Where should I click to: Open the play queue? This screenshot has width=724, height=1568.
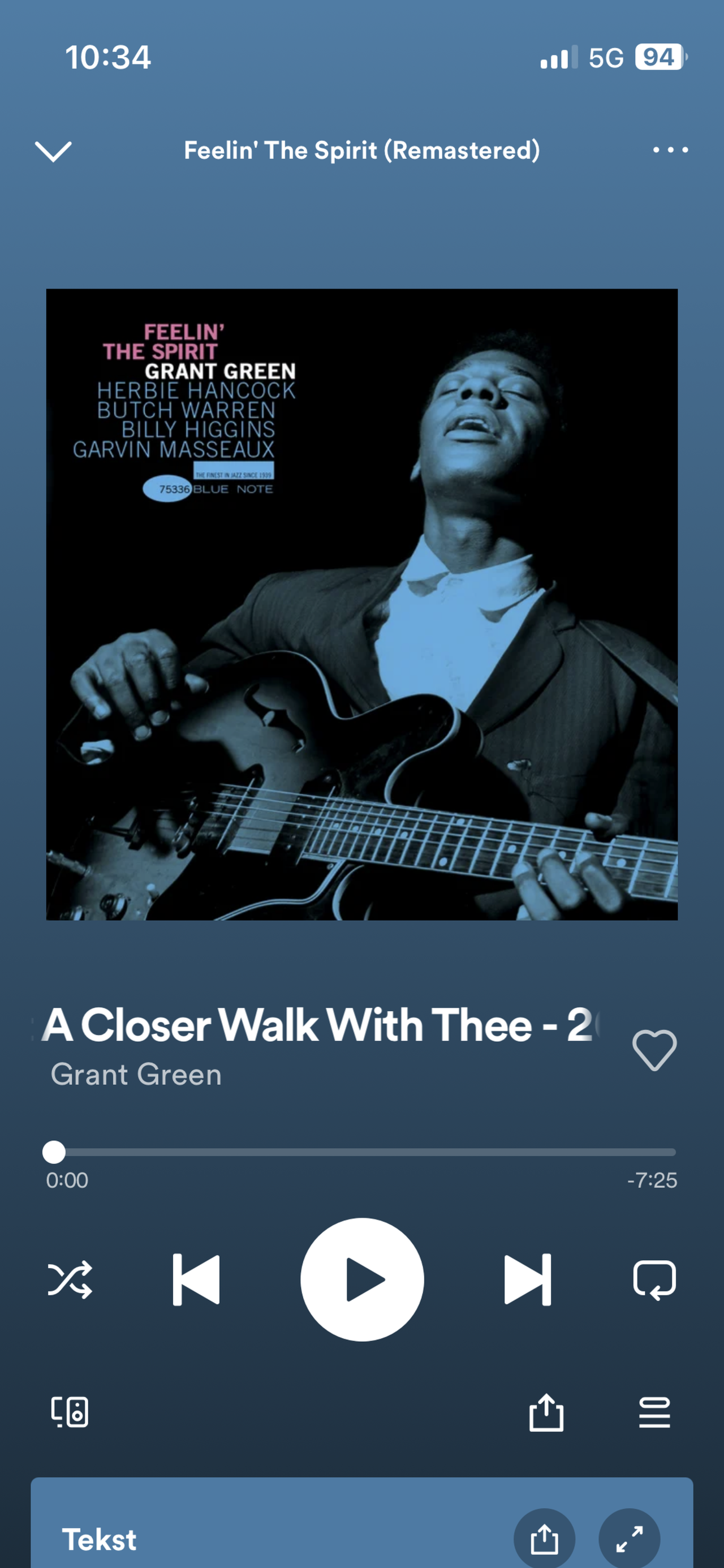point(654,1412)
